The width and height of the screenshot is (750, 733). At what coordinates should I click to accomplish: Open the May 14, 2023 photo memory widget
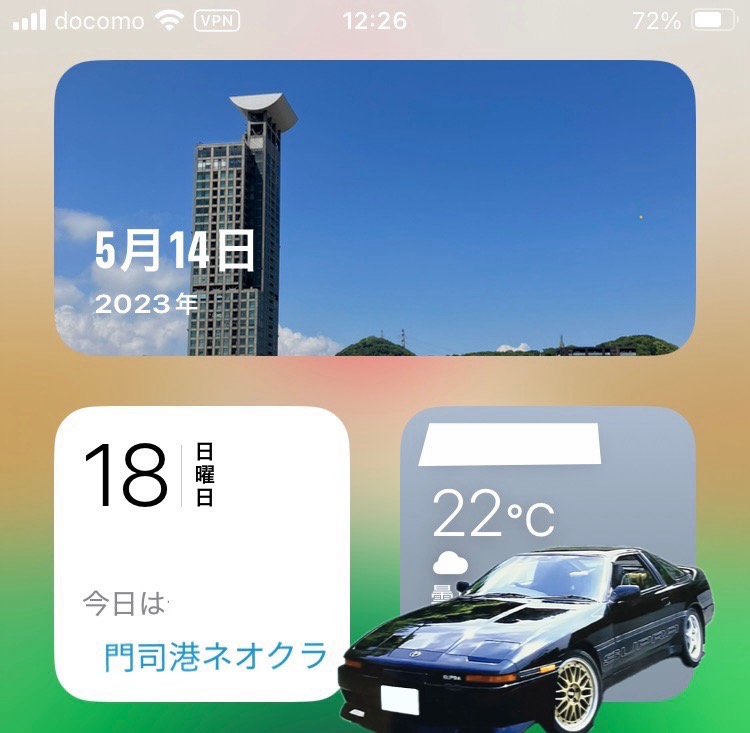pos(374,208)
